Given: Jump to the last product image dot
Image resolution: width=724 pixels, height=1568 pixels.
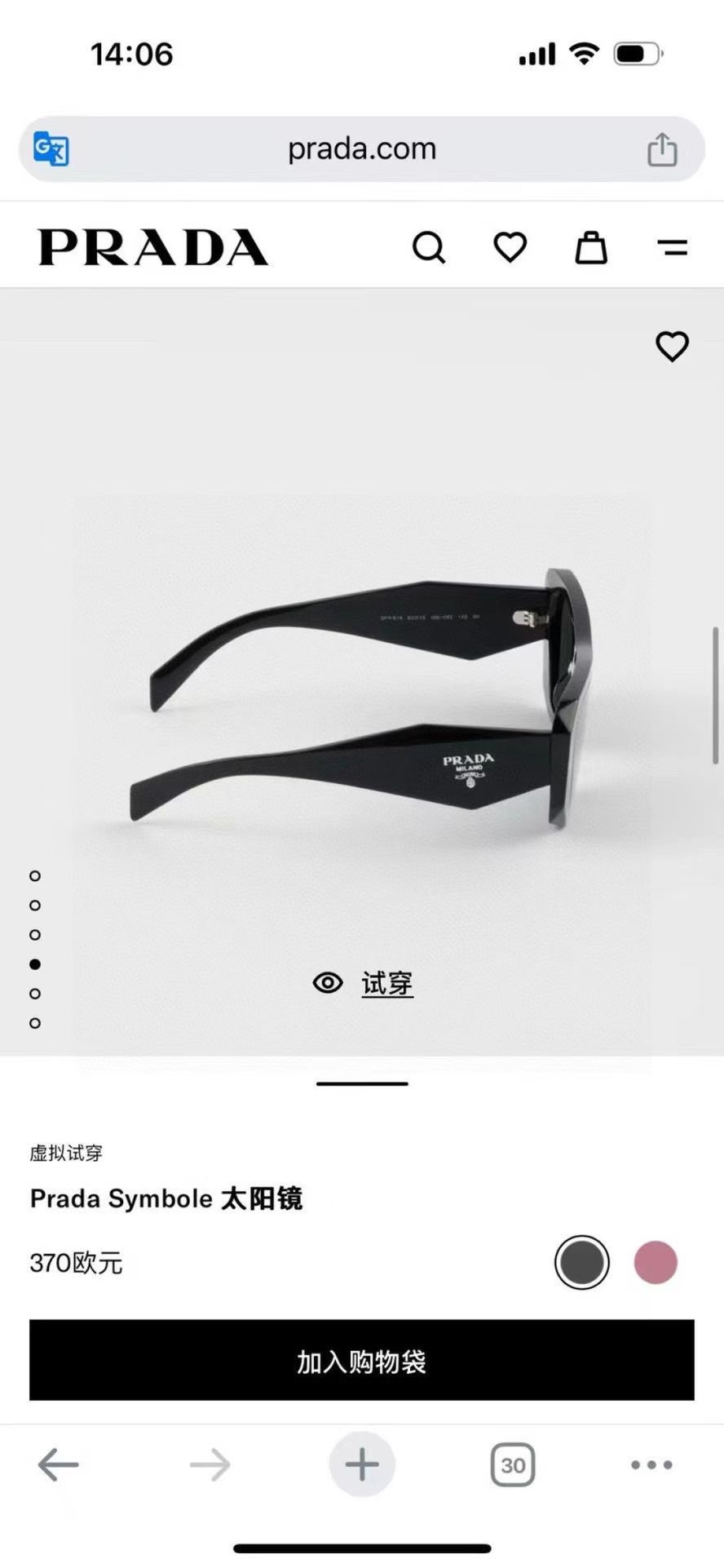Looking at the screenshot, I should tap(35, 1023).
